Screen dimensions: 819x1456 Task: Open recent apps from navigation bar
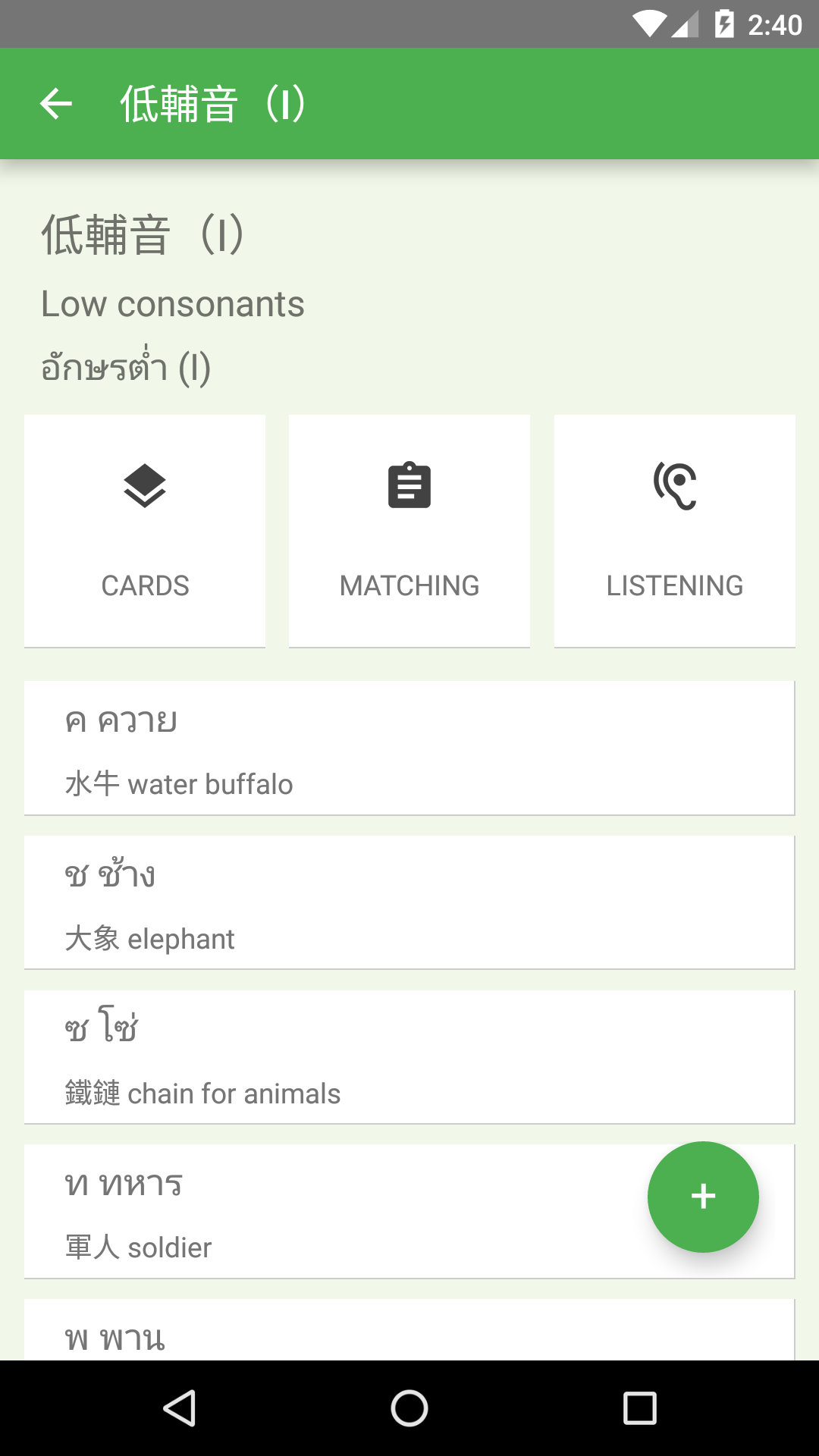[639, 1409]
